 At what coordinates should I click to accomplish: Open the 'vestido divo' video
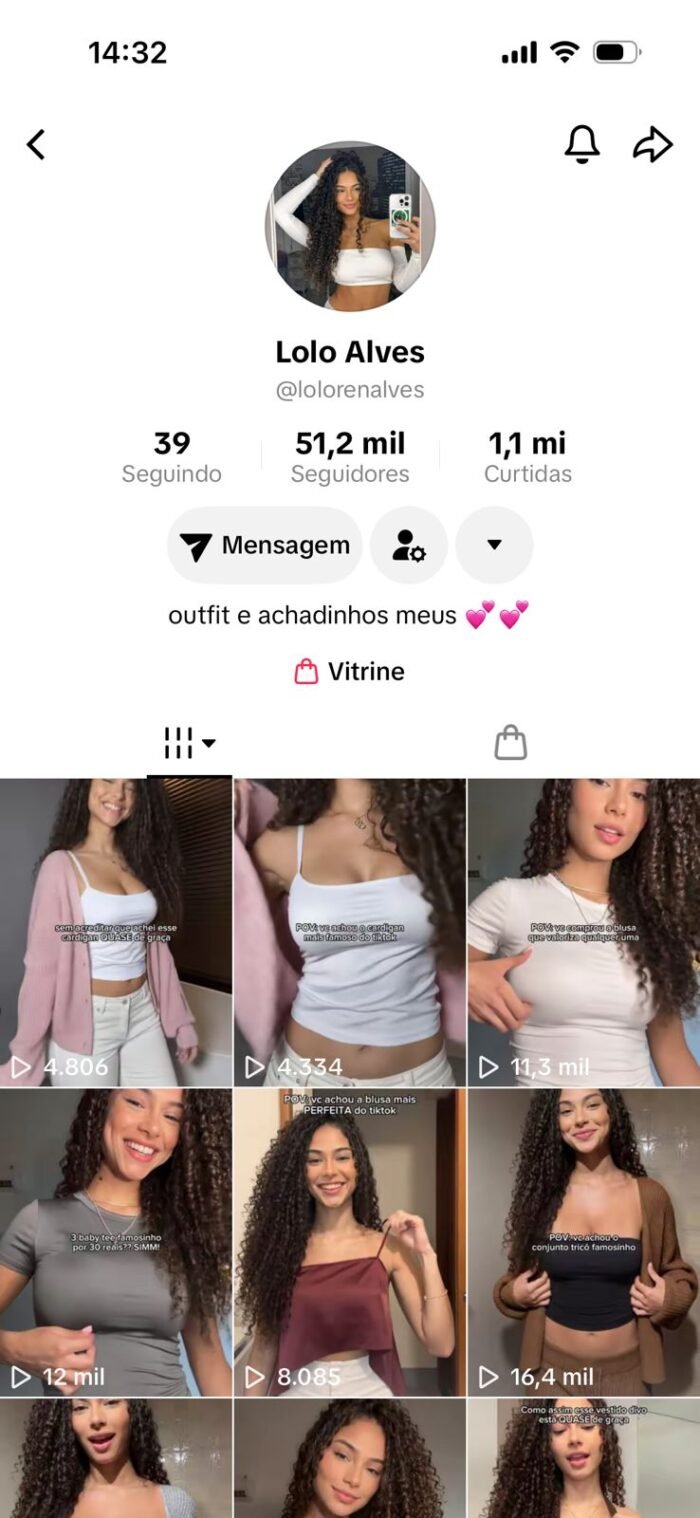pyautogui.click(x=584, y=1460)
